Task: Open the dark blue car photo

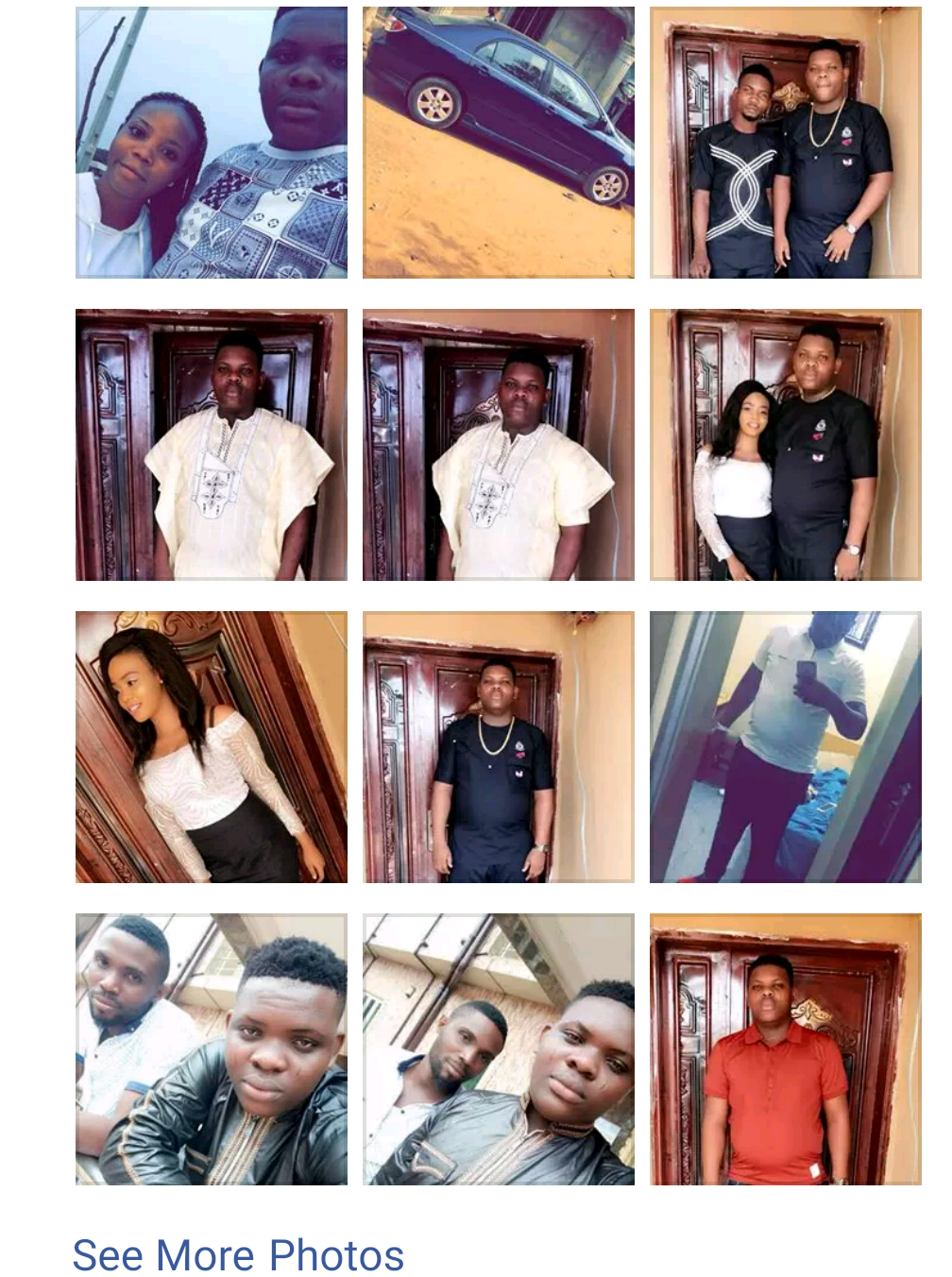Action: [x=498, y=143]
